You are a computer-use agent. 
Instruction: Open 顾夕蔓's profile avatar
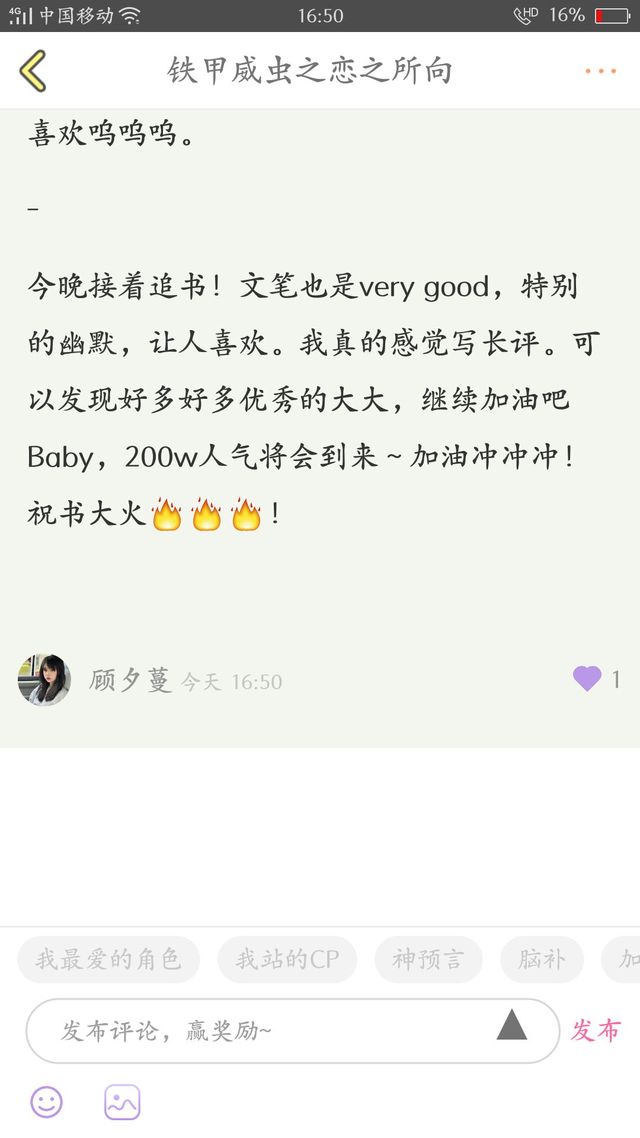pyautogui.click(x=44, y=680)
